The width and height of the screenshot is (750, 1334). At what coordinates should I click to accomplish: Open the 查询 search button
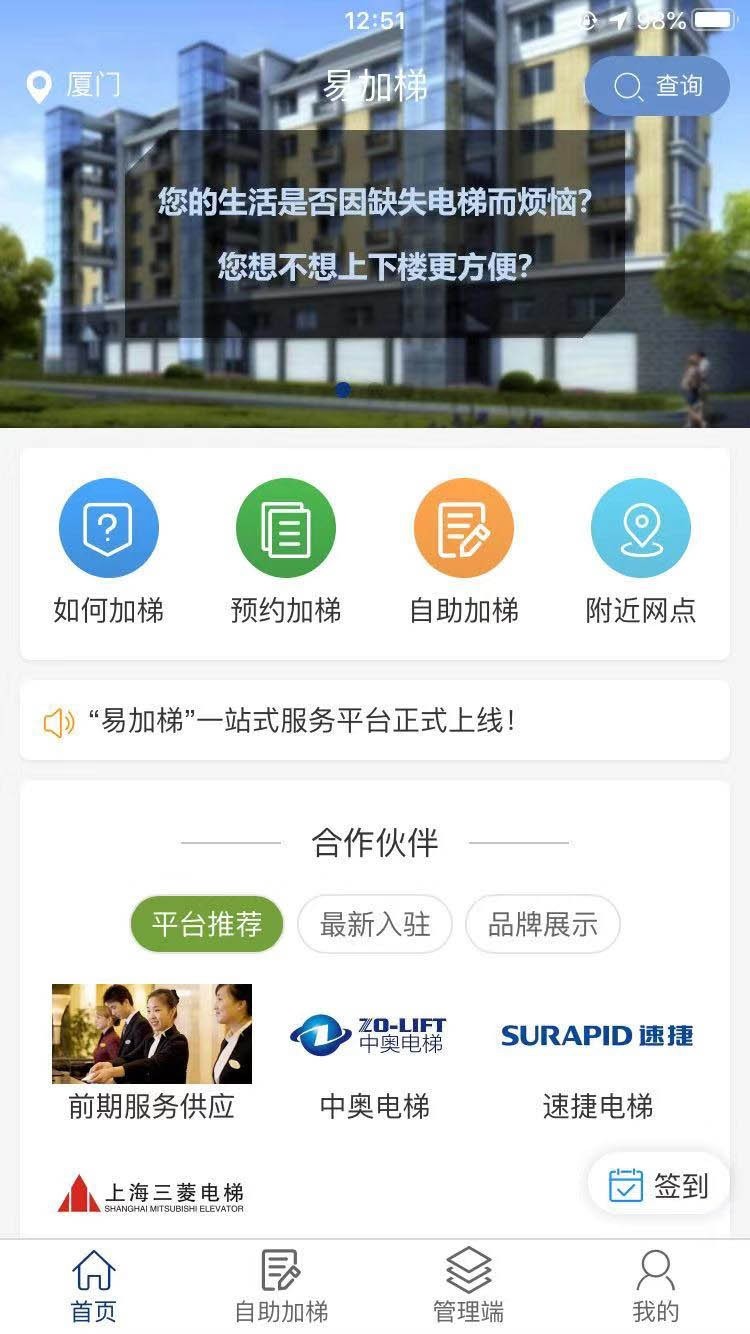pyautogui.click(x=657, y=87)
